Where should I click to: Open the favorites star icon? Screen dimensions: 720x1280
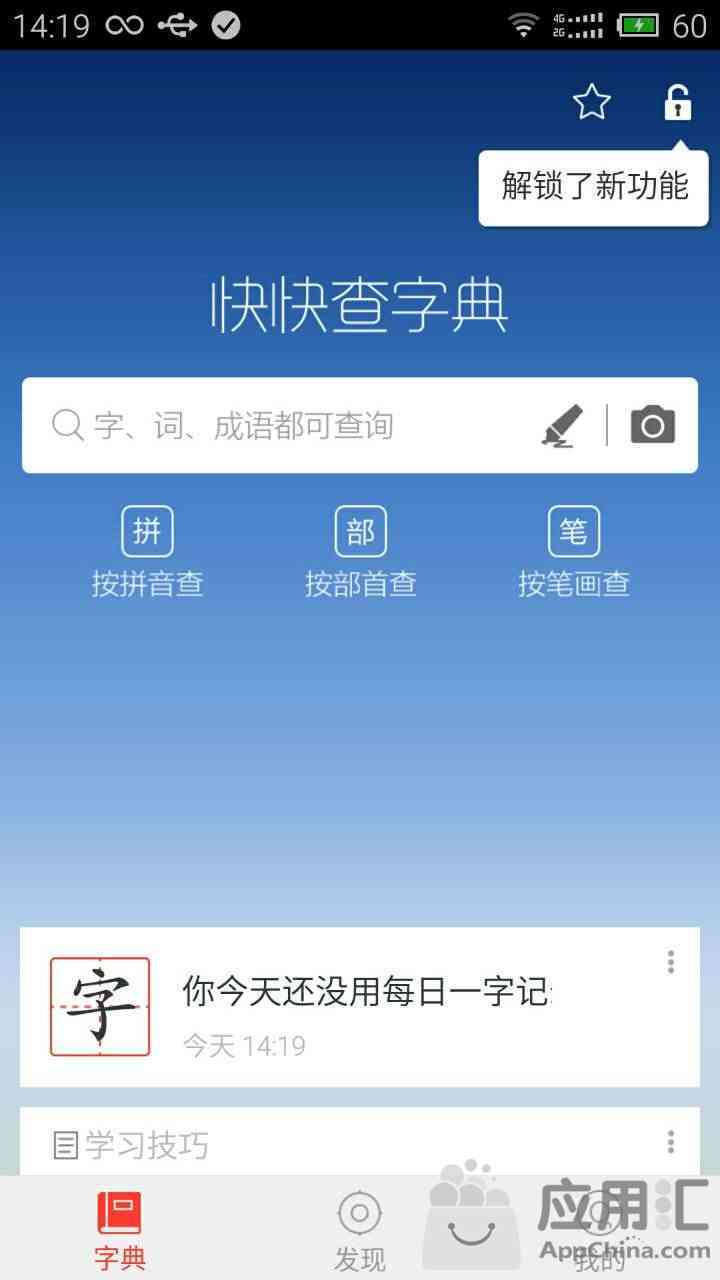coord(591,102)
